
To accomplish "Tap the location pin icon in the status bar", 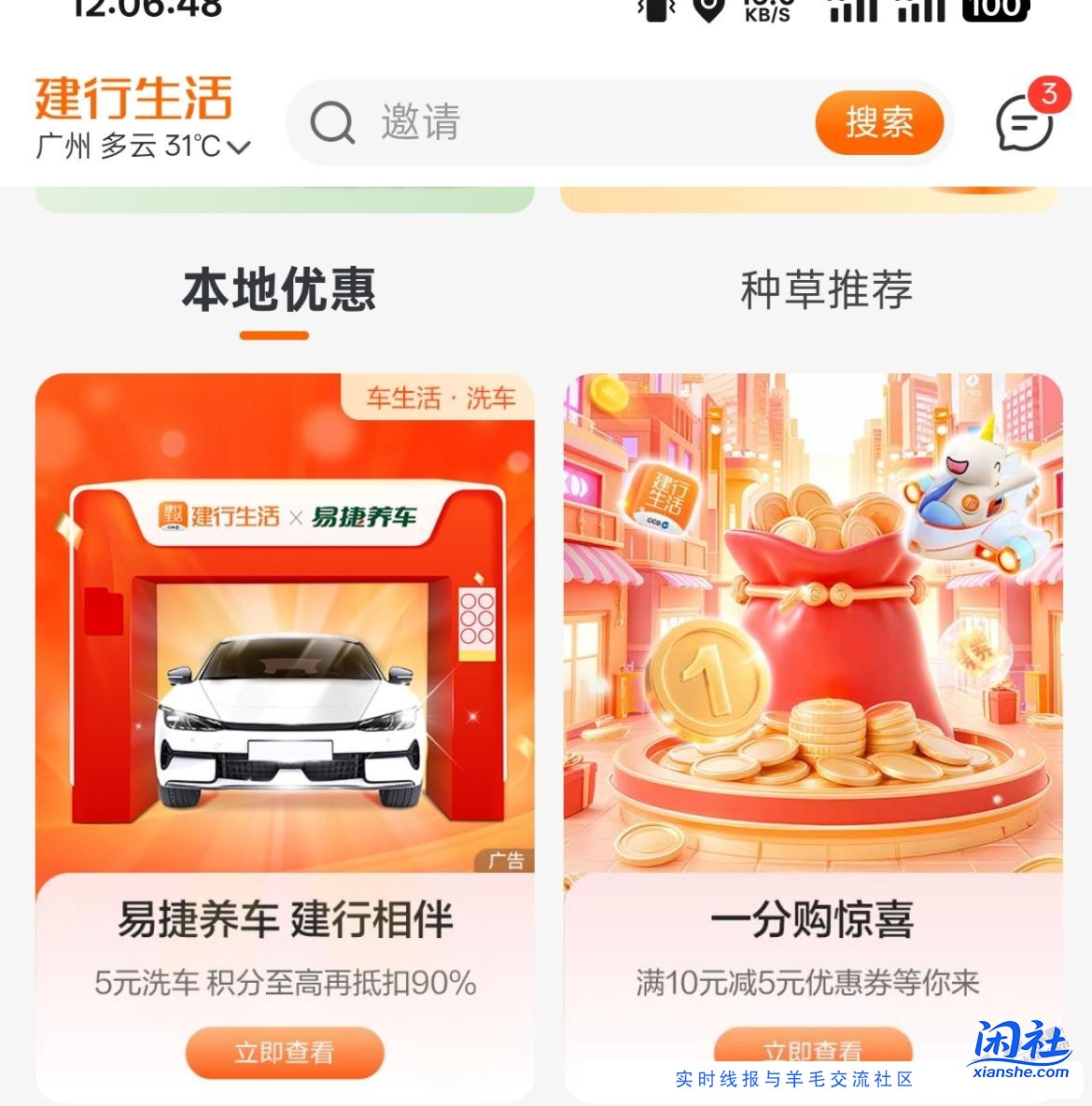I will (x=709, y=9).
